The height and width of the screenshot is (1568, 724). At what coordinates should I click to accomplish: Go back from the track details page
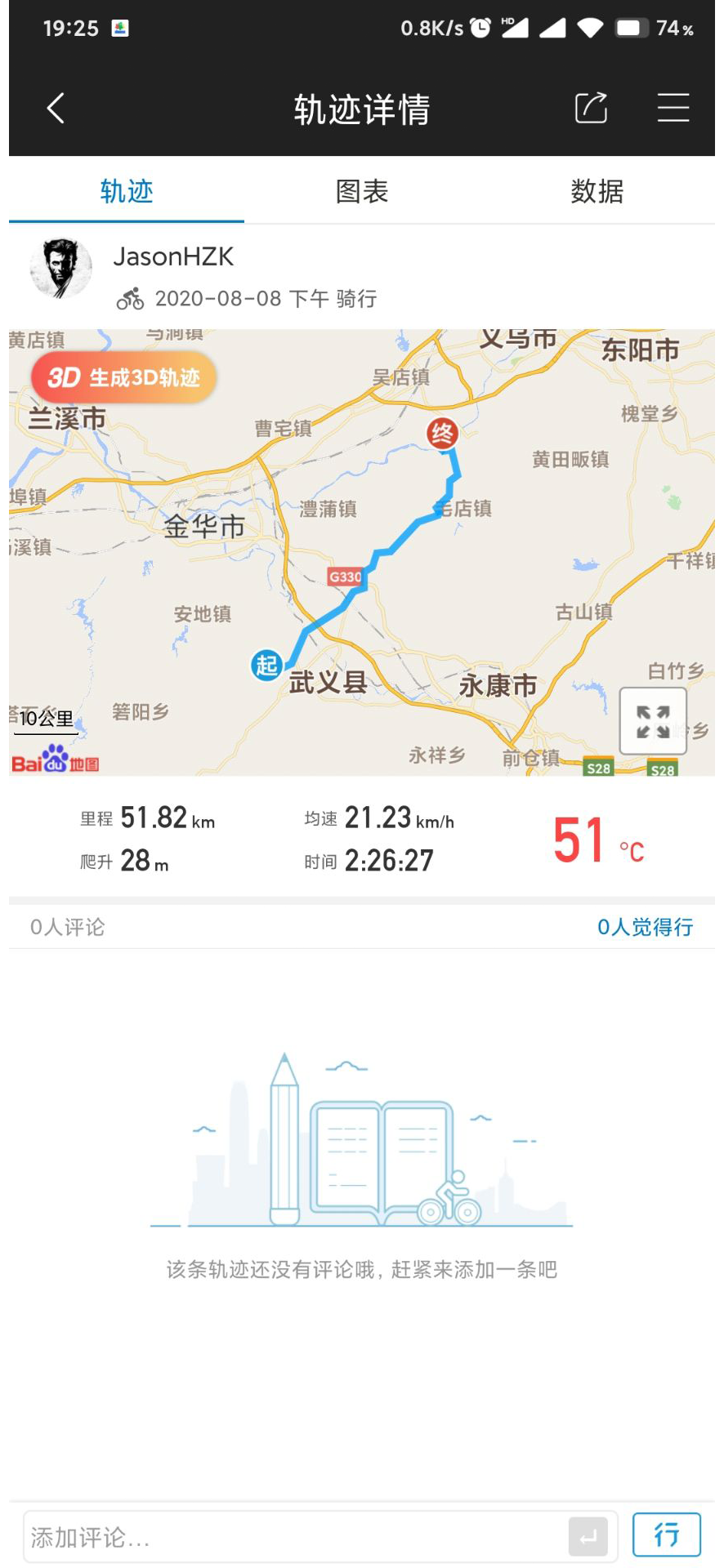pos(56,108)
